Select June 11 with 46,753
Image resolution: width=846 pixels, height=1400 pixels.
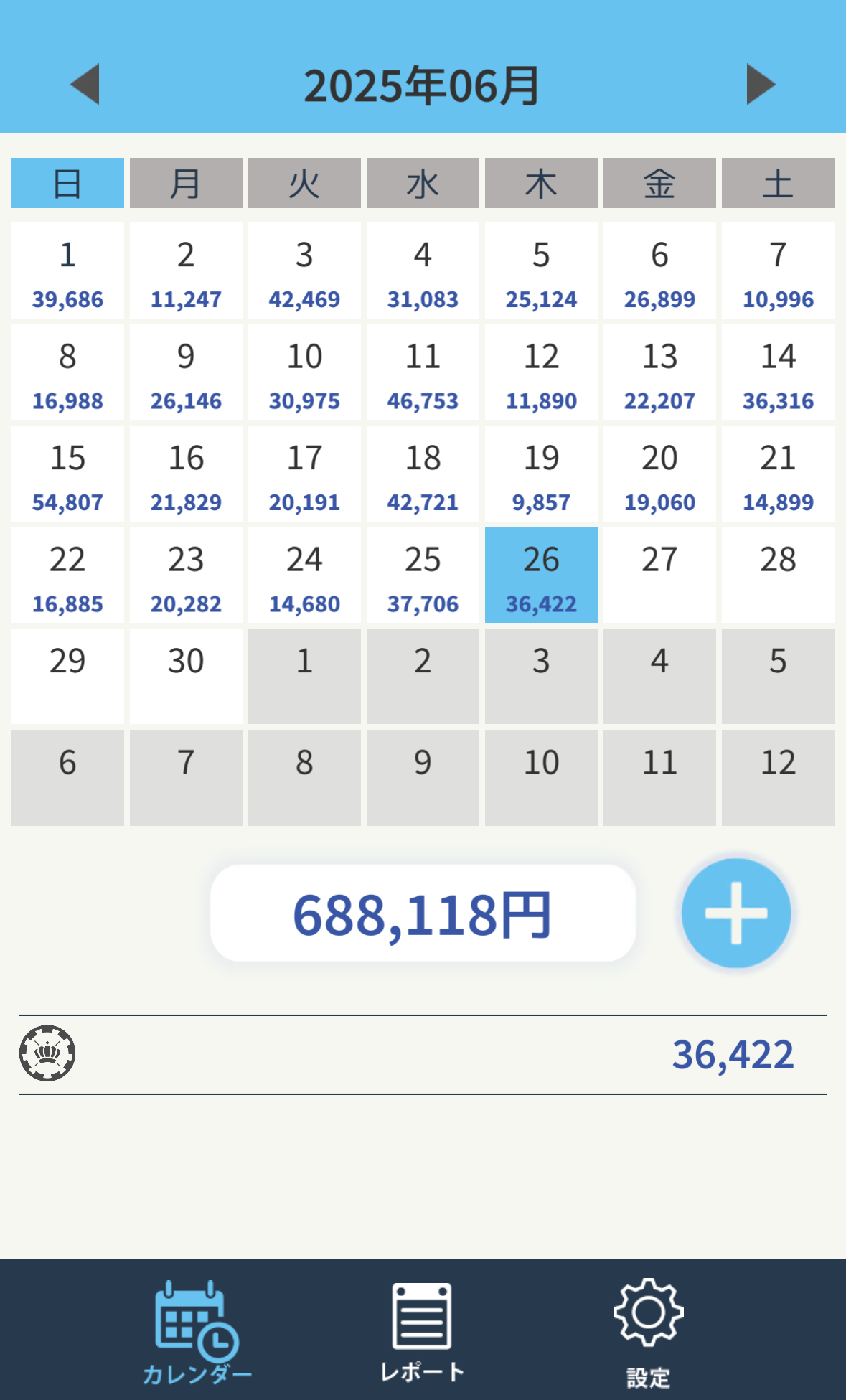[423, 372]
